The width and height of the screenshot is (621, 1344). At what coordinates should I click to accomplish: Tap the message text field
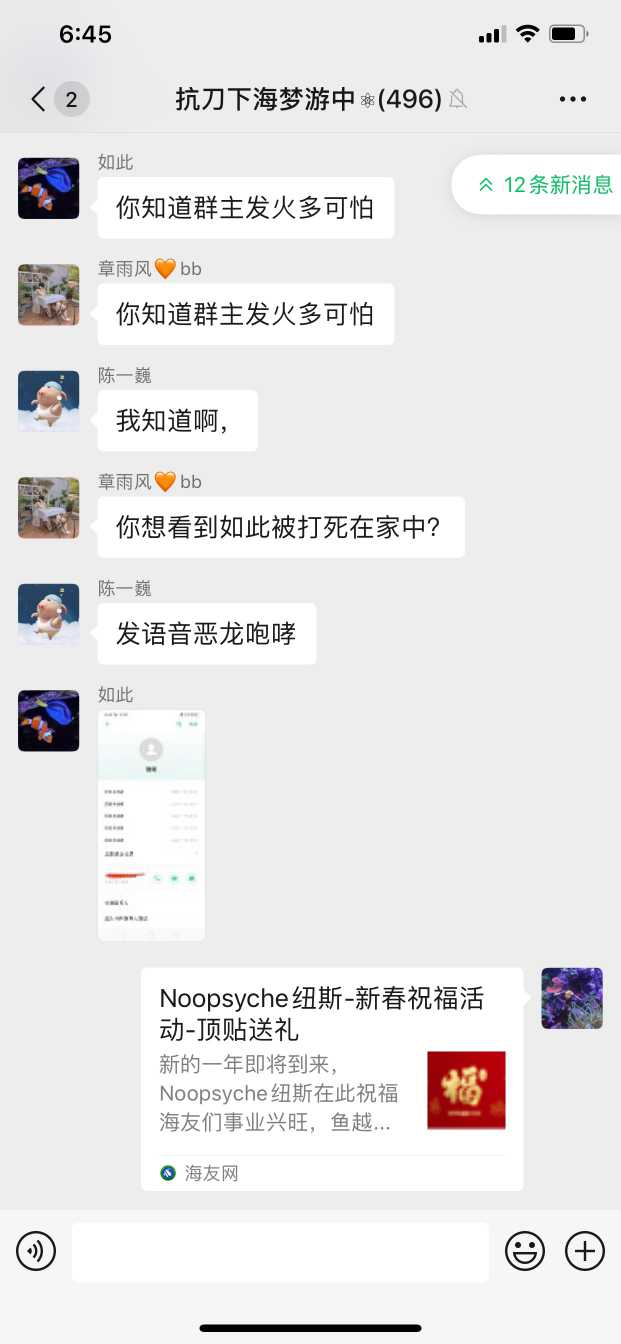tap(280, 1251)
